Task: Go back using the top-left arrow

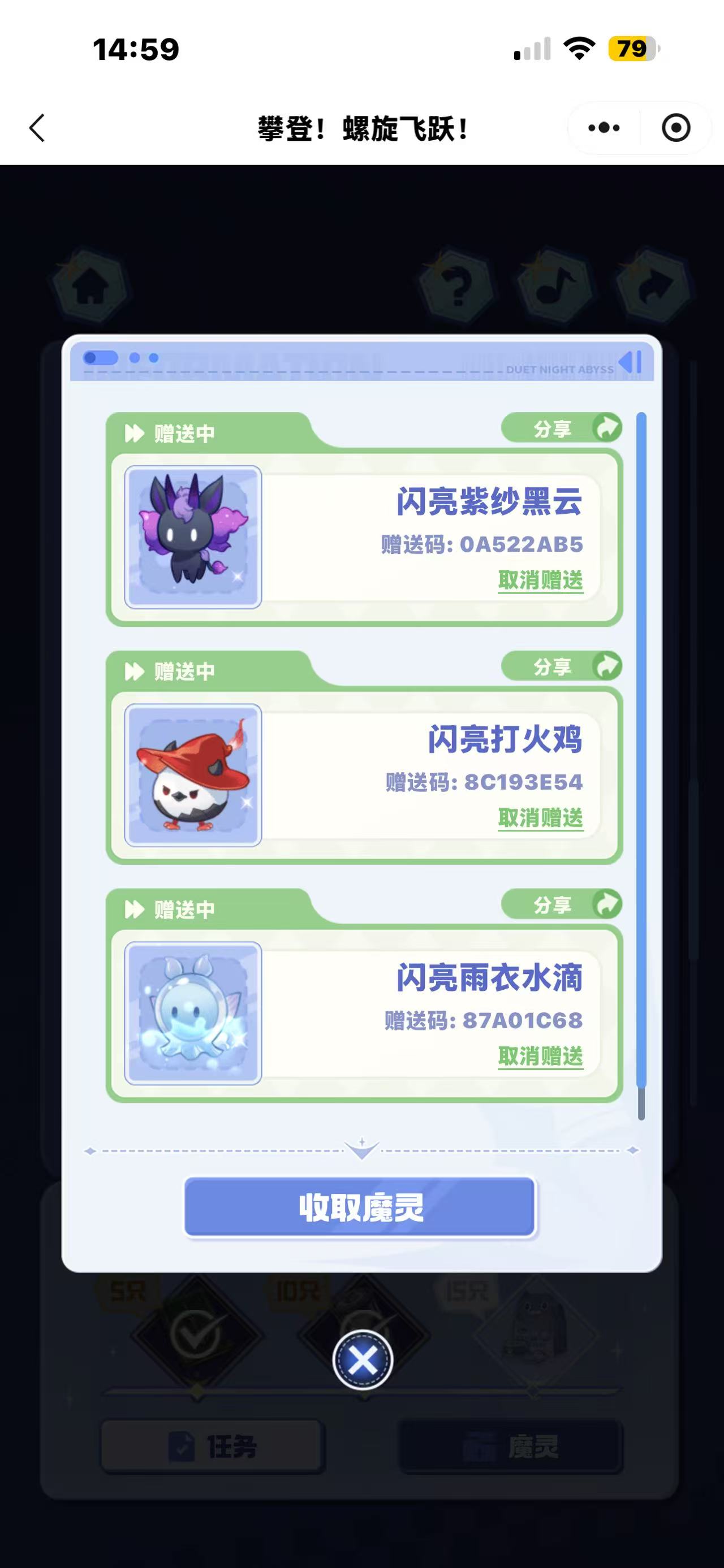Action: click(38, 128)
